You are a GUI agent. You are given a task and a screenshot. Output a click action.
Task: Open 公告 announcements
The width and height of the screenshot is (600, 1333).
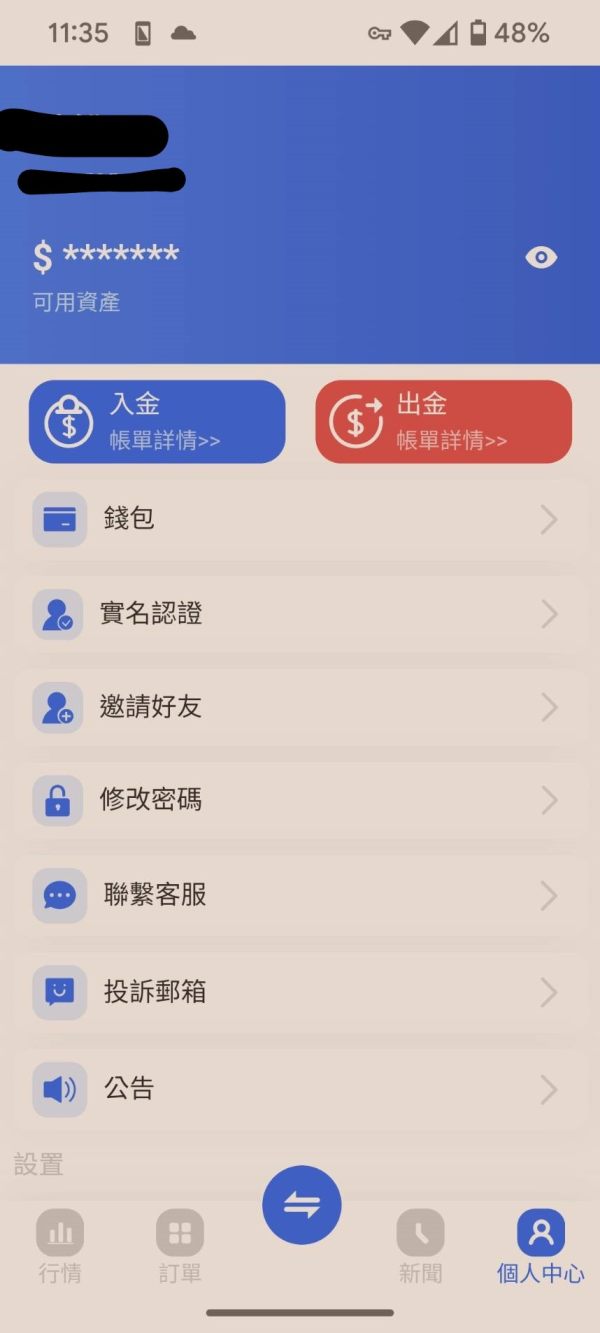(300, 1089)
